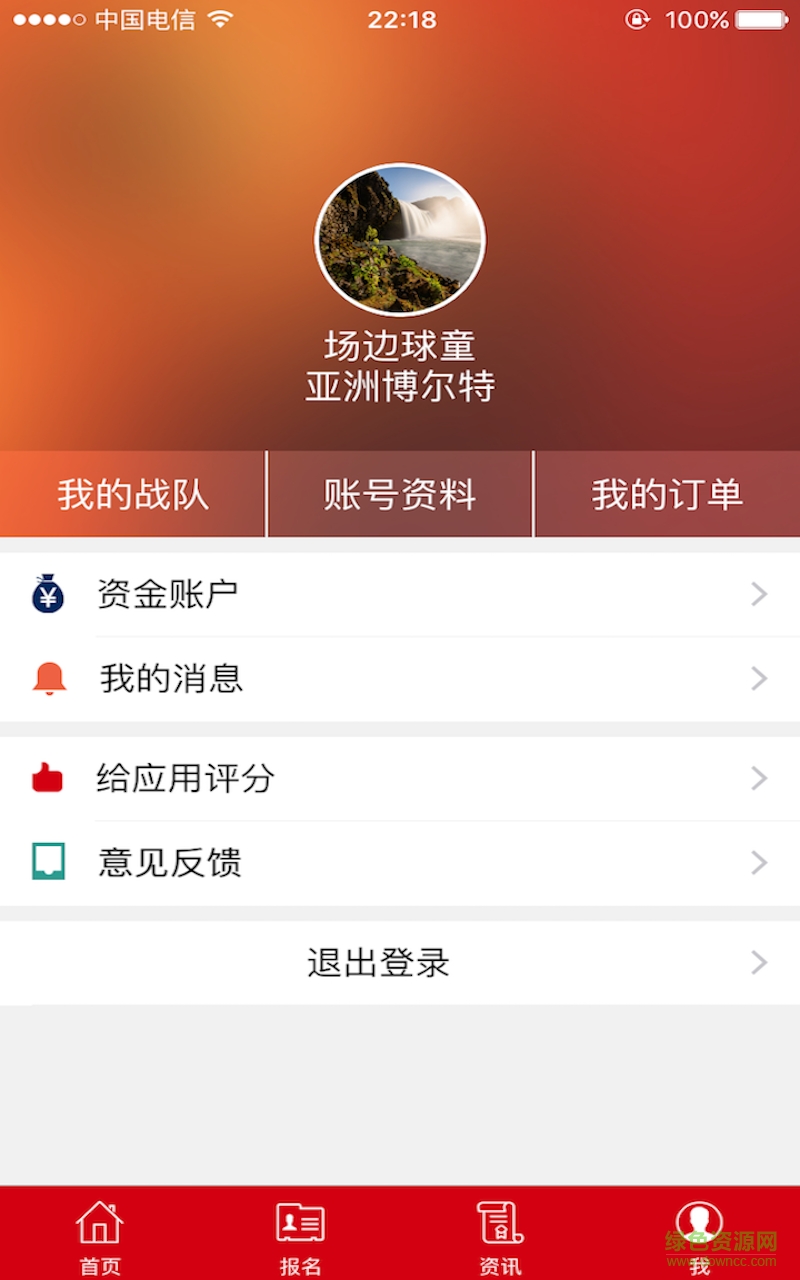The image size is (800, 1280).
Task: Tap the feedback icon next to 意见反馈
Action: pos(46,862)
